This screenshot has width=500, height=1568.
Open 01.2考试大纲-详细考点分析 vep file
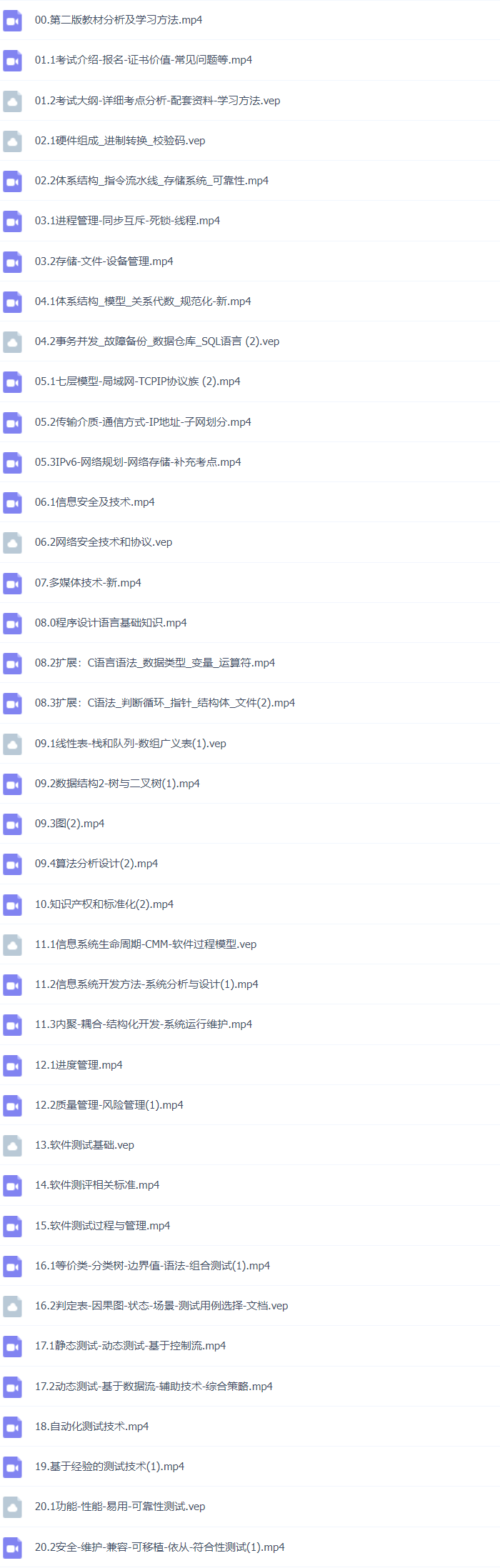pyautogui.click(x=157, y=101)
